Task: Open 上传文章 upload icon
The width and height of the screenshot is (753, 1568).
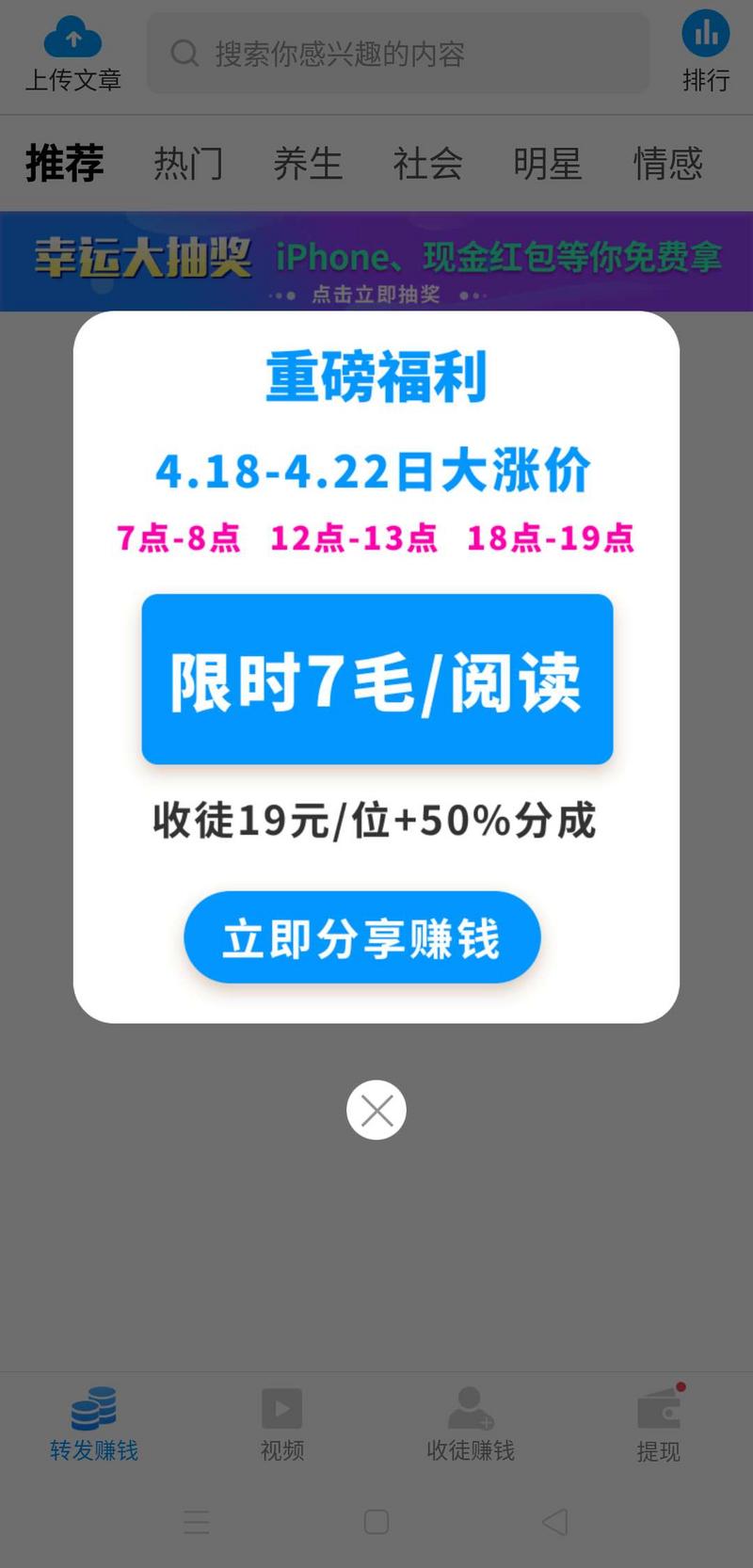Action: pyautogui.click(x=73, y=55)
